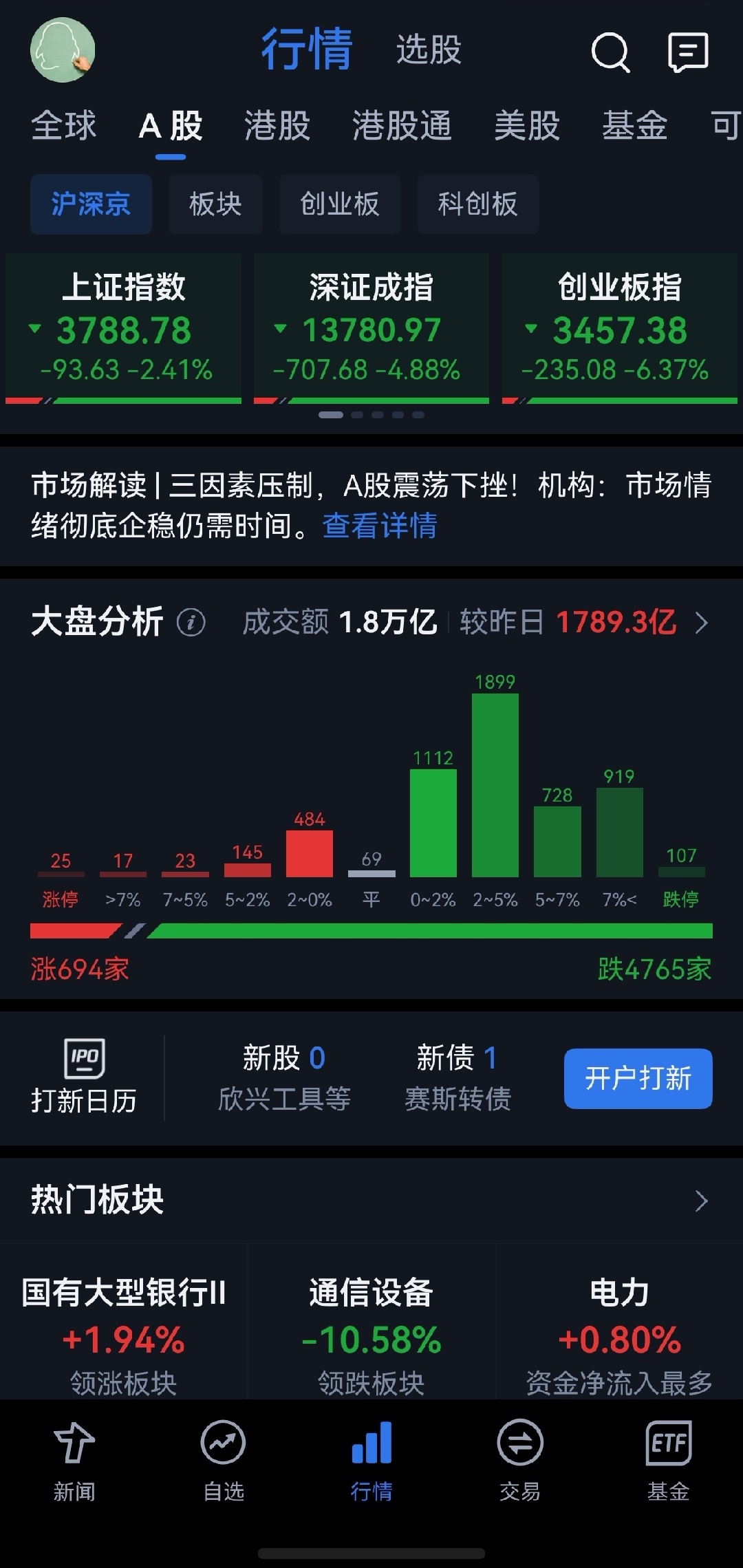The width and height of the screenshot is (743, 1568).
Task: Open the 上证指数 index card
Action: [x=124, y=328]
